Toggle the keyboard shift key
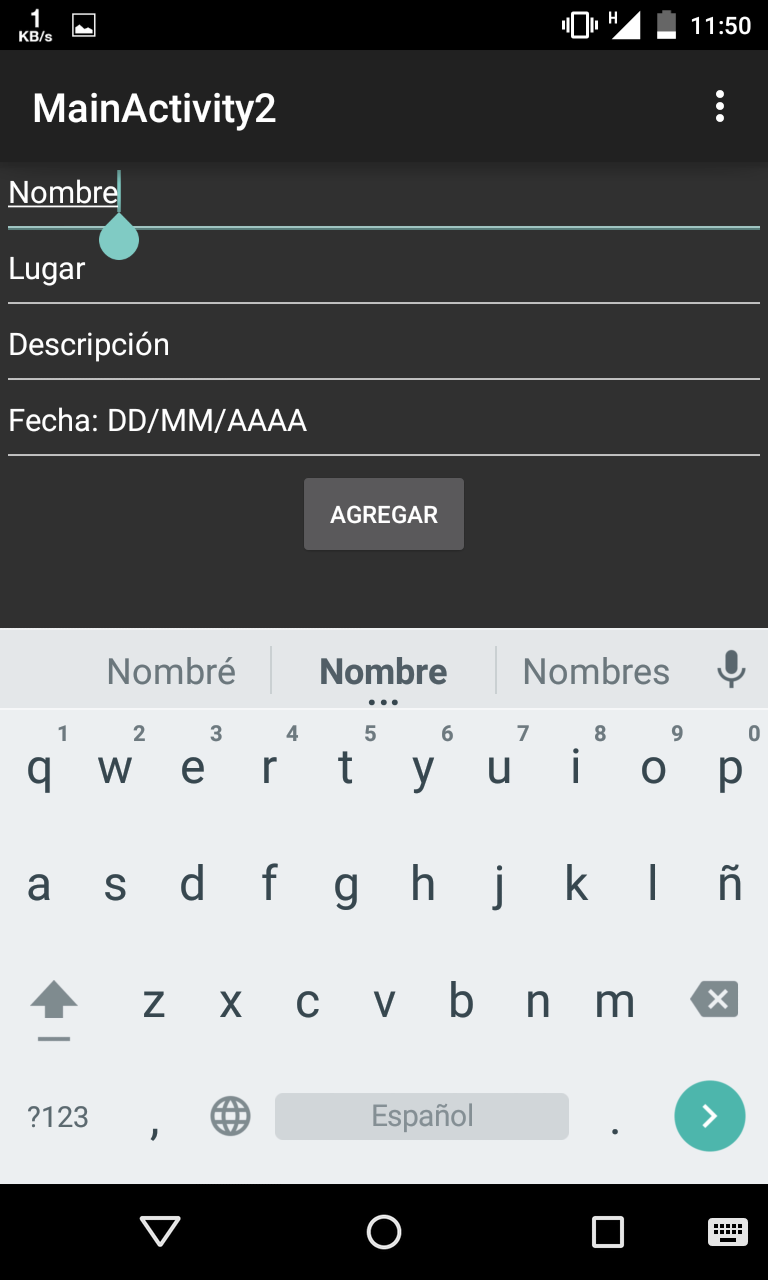 (x=54, y=1004)
